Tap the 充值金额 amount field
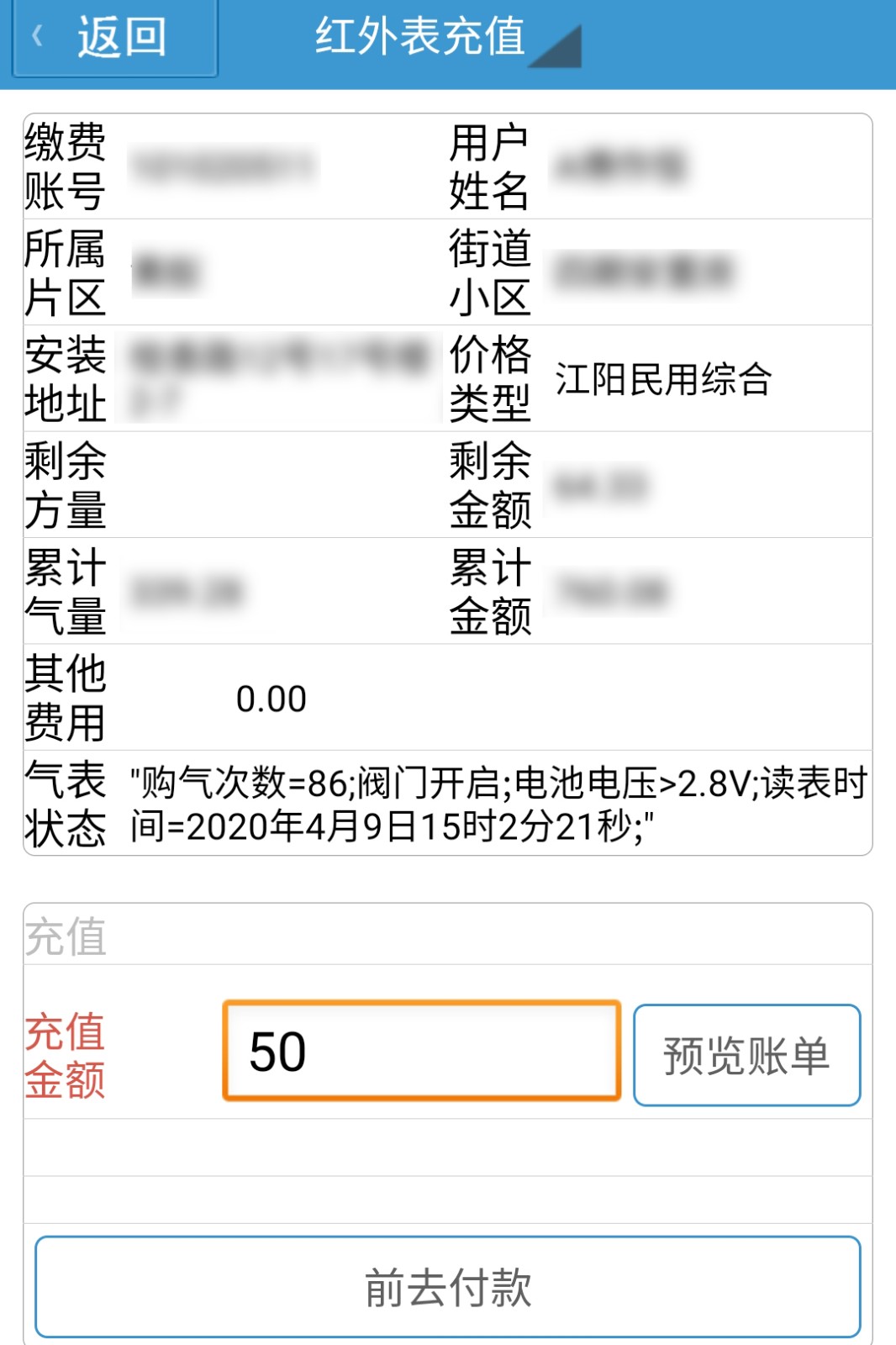Viewport: 896px width, 1345px height. 421,1051
